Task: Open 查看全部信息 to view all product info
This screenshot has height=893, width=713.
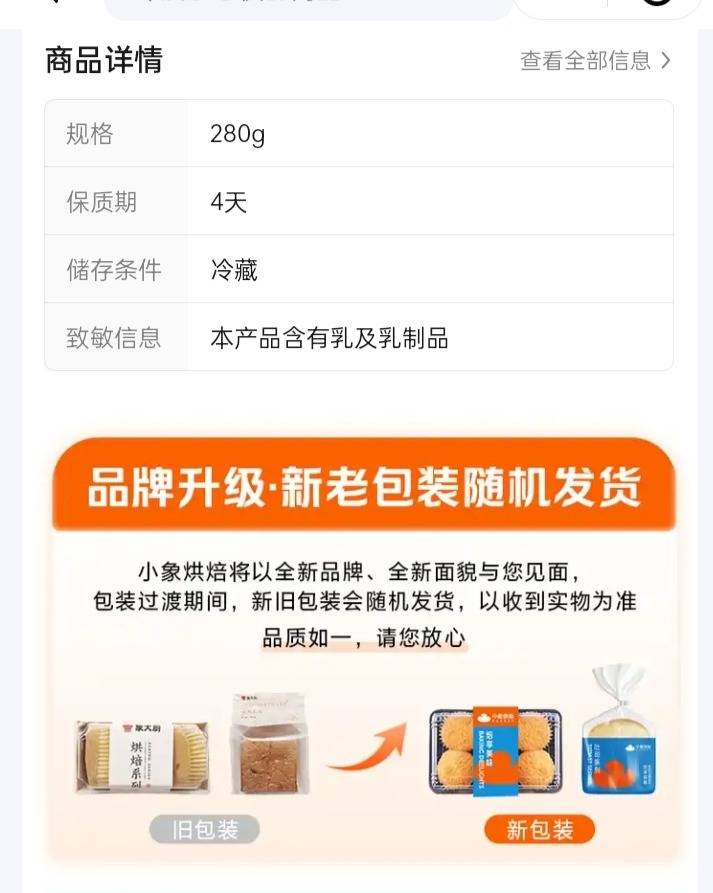Action: (x=594, y=61)
